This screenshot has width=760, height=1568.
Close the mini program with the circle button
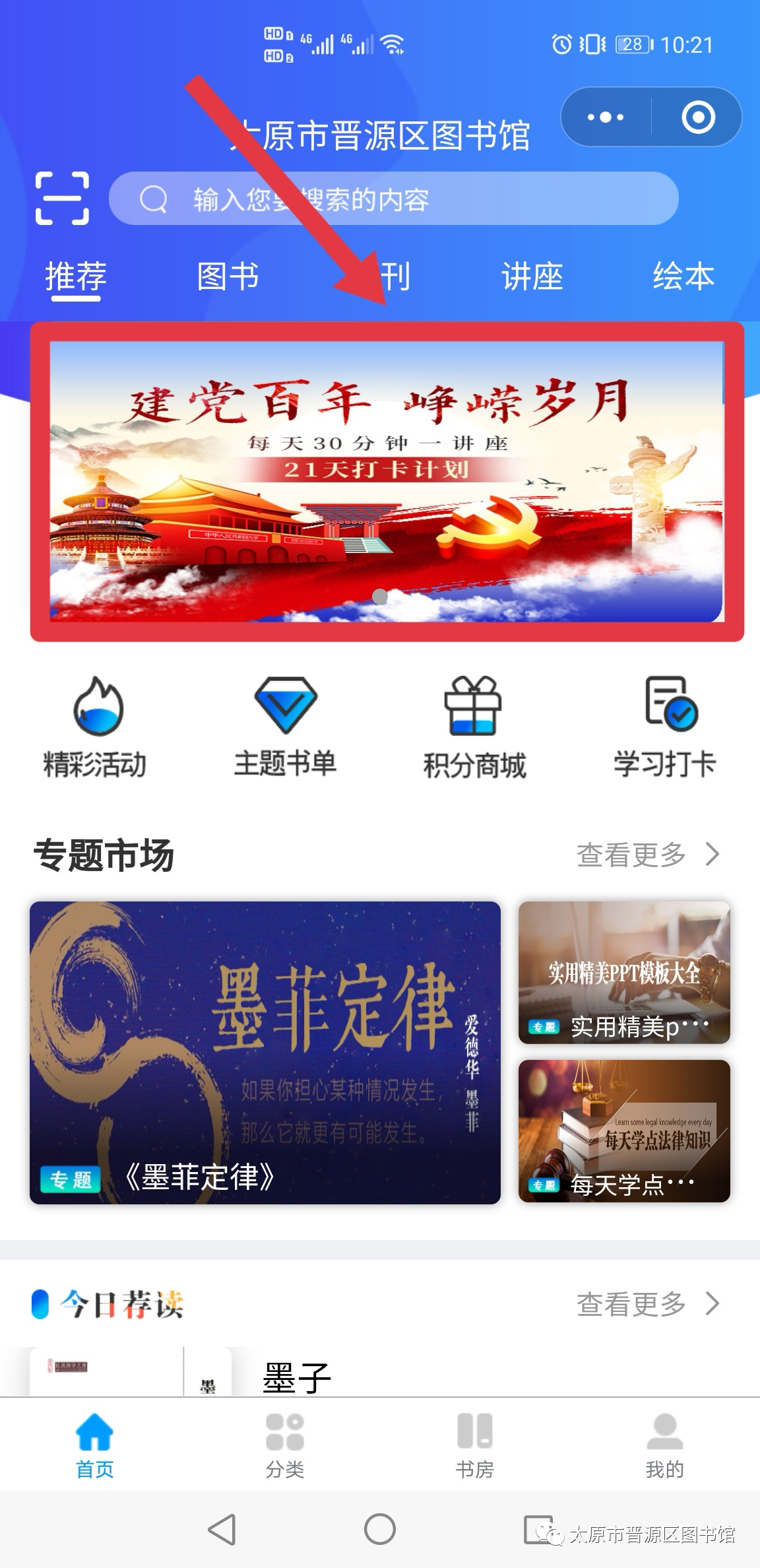(x=698, y=117)
